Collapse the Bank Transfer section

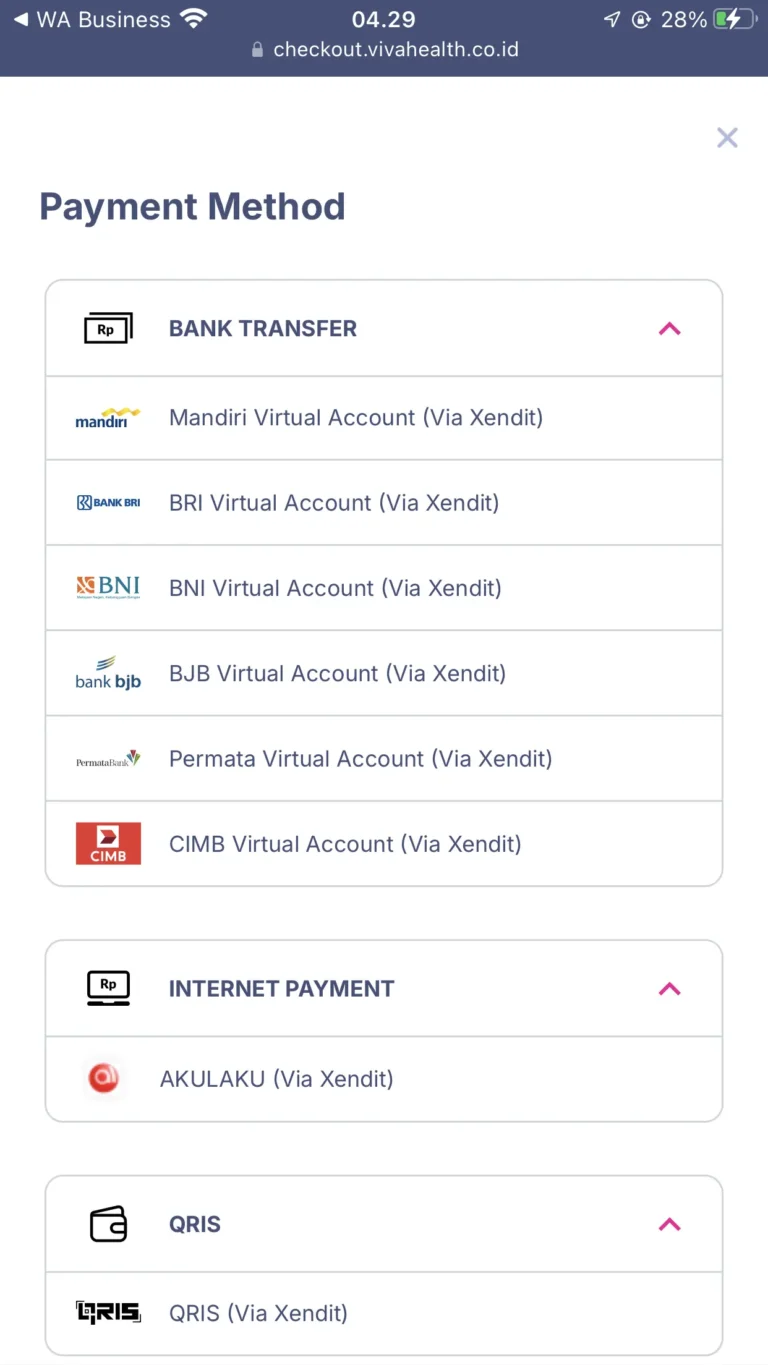pyautogui.click(x=669, y=329)
